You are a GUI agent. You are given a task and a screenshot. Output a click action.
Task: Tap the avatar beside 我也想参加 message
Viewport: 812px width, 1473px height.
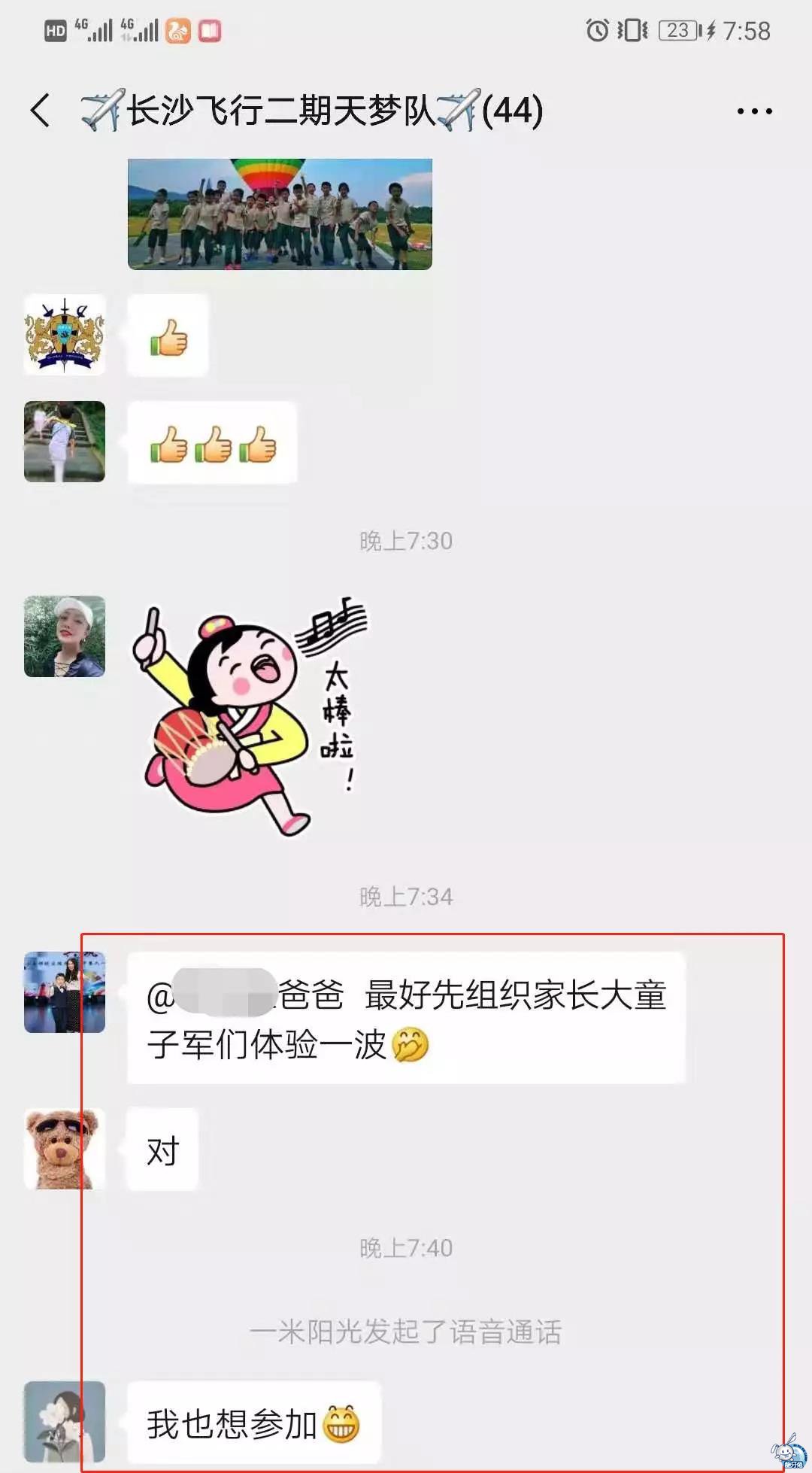point(65,1421)
